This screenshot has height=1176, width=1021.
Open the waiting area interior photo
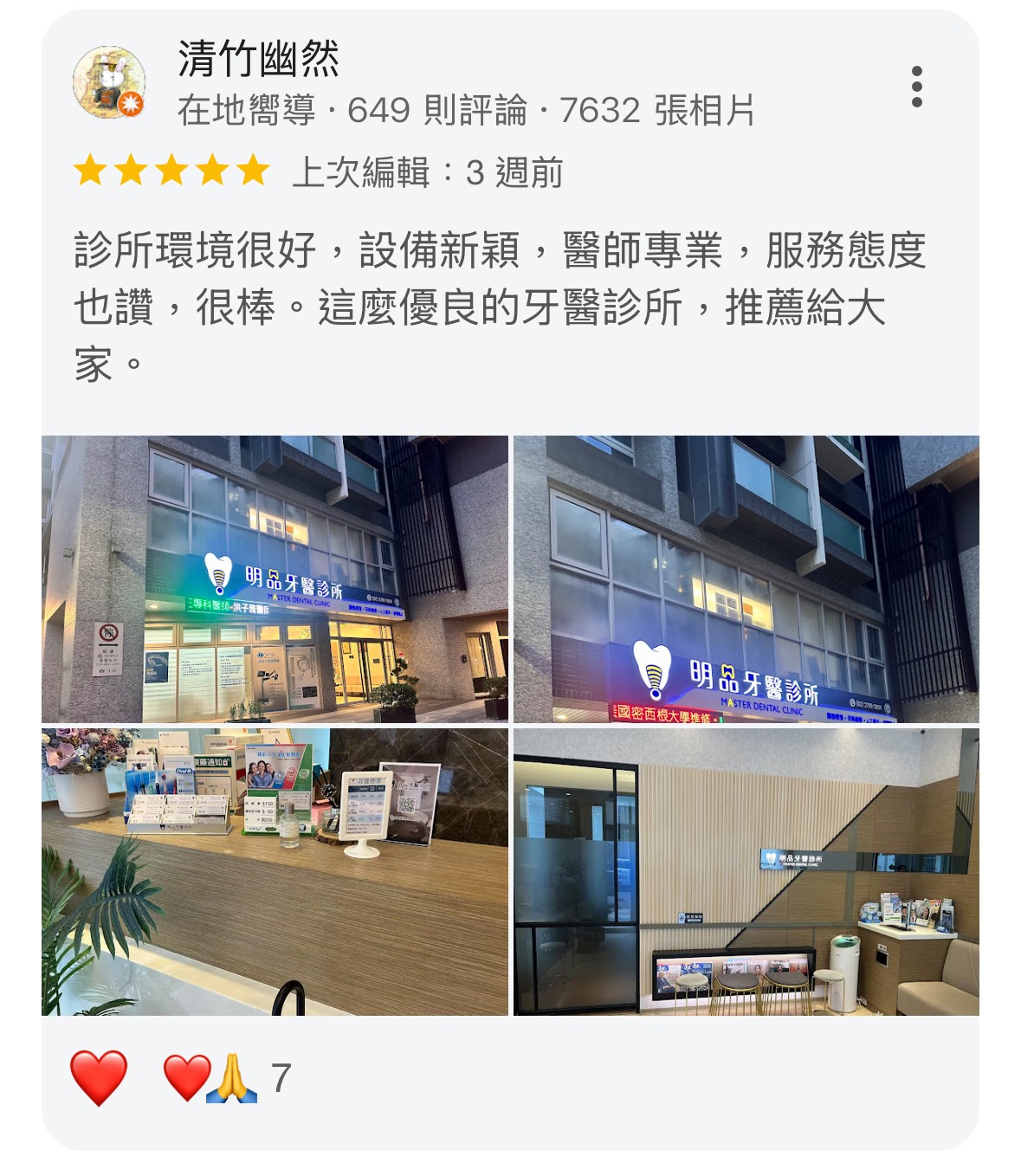tap(746, 871)
